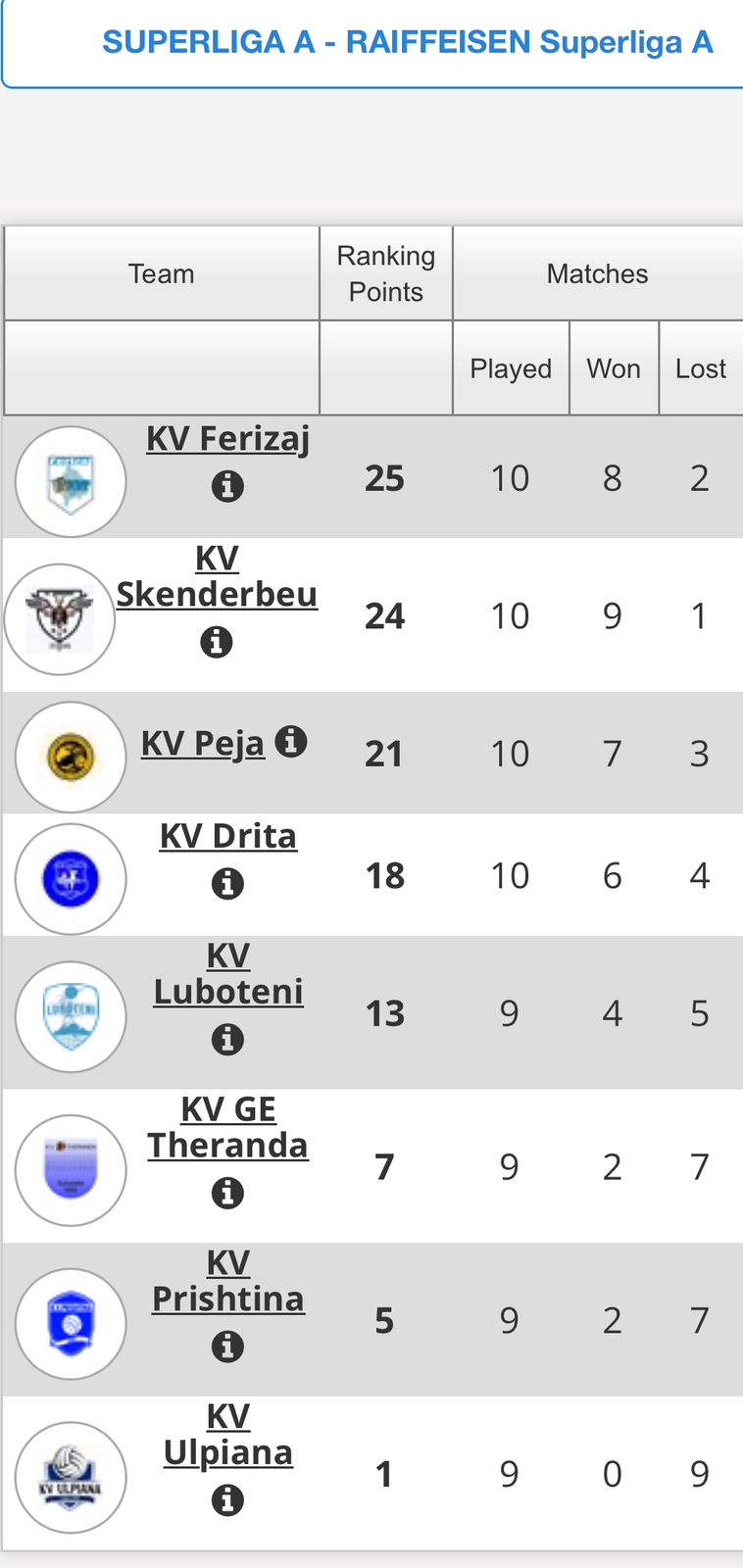Screen dimensions: 743x1568
Task: Open the SUPERLIGA A - RAIFFEISEN Superliga A header
Action: click(x=408, y=42)
